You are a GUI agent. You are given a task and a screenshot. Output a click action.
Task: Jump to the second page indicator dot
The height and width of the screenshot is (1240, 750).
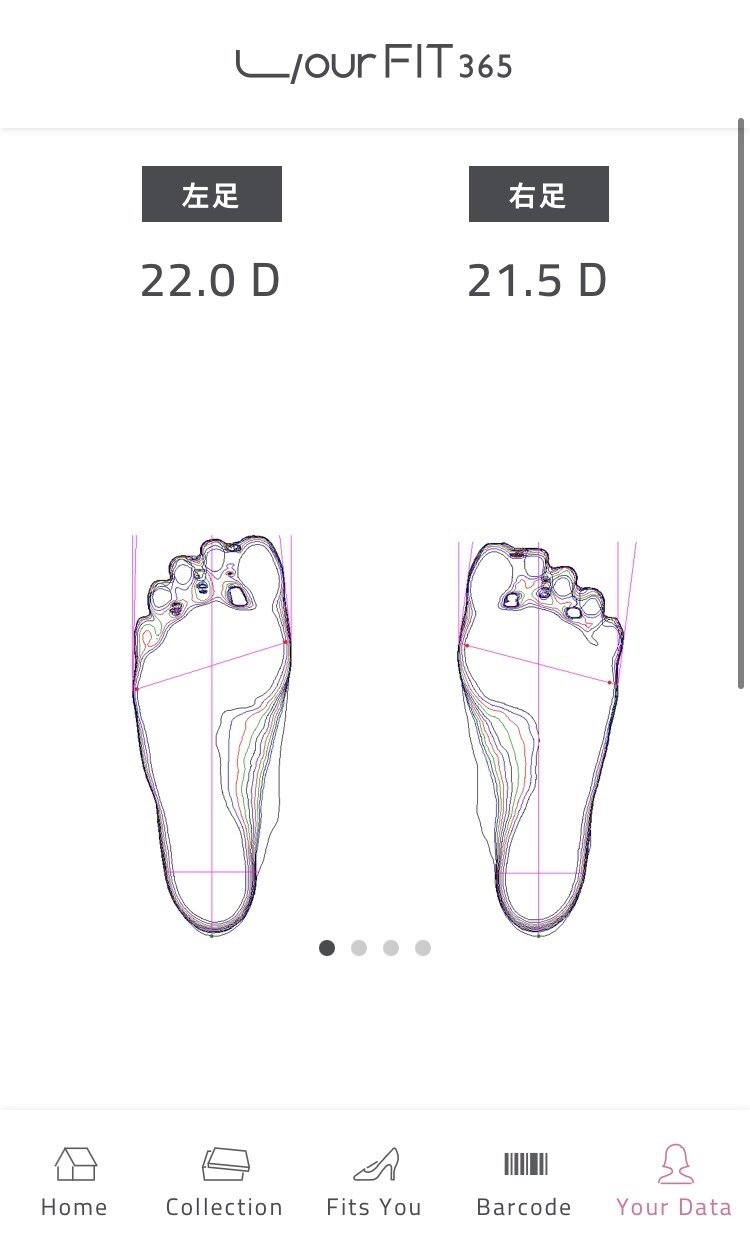tap(359, 948)
